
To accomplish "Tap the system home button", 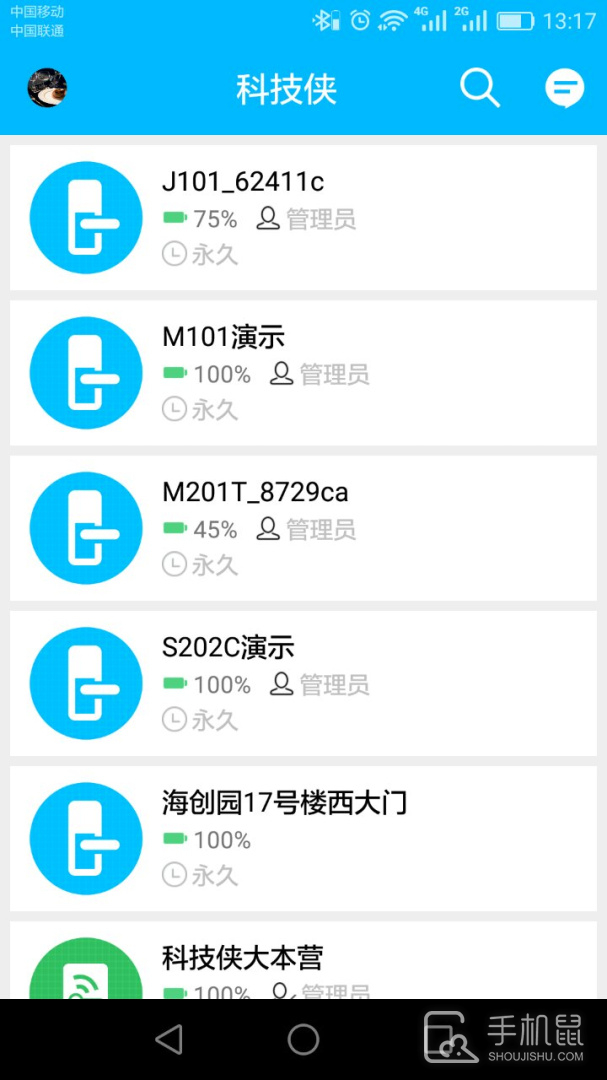I will [x=303, y=1040].
